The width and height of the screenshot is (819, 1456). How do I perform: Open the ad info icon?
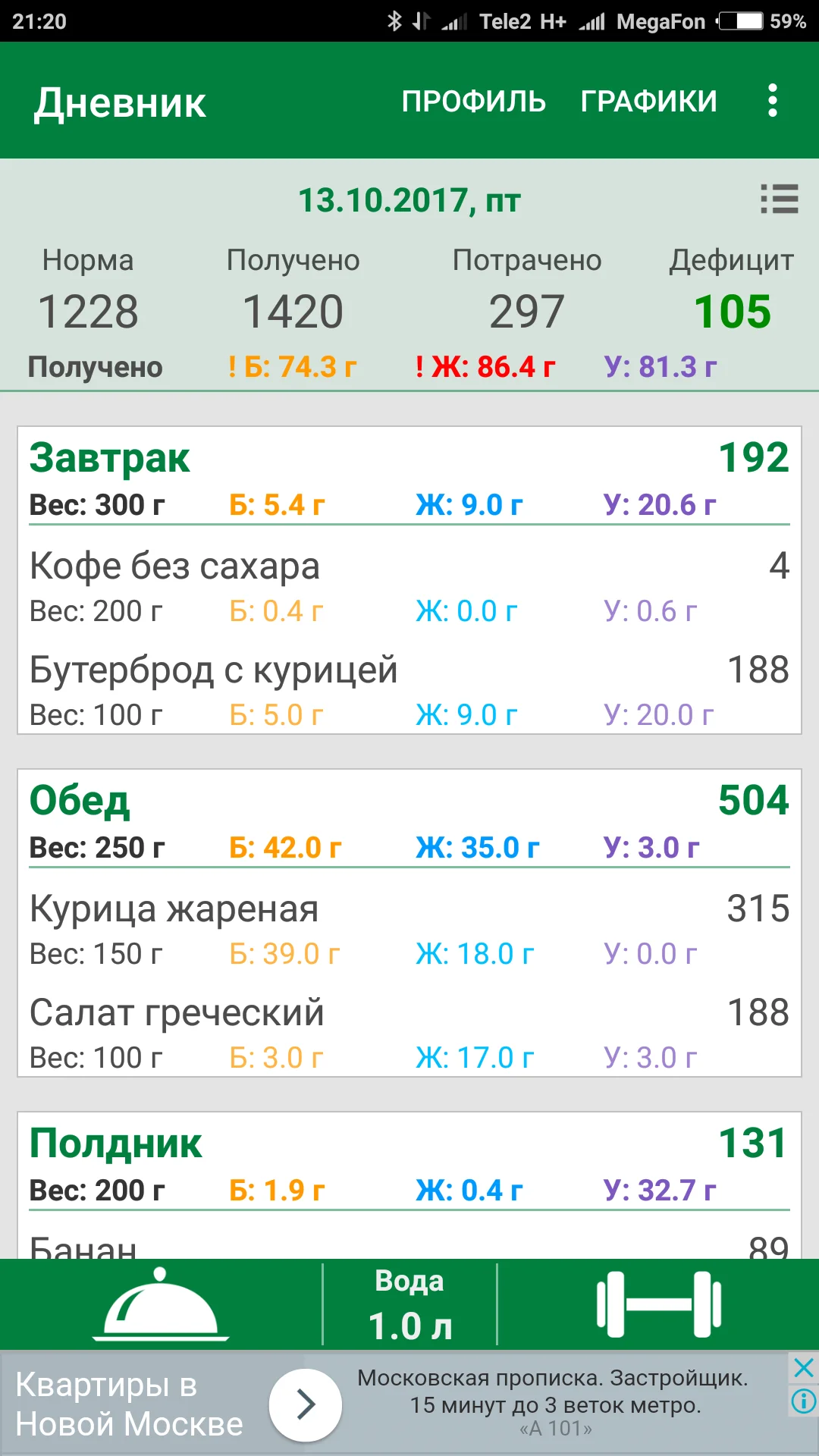(803, 1401)
